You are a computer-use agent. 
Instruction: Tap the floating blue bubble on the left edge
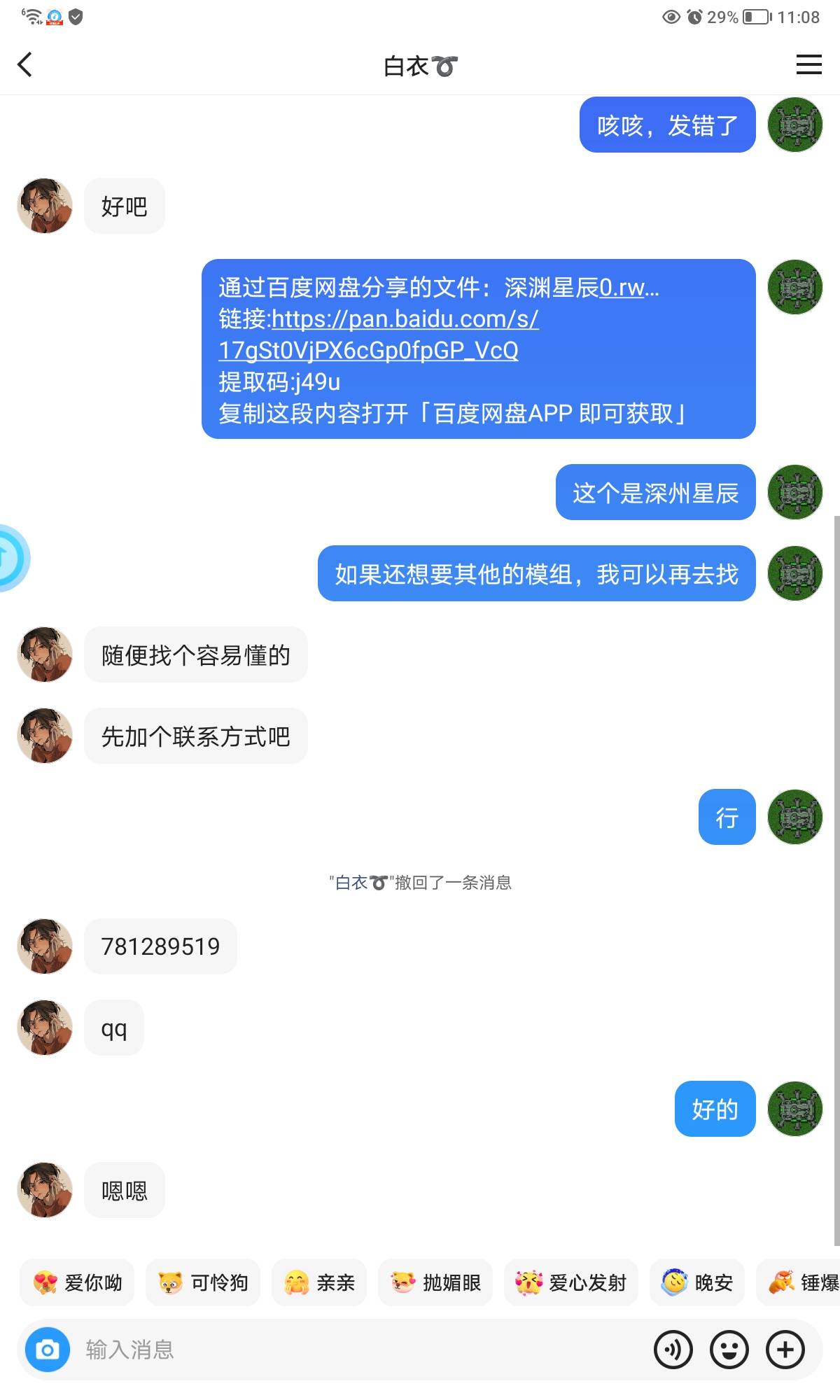(x=10, y=559)
